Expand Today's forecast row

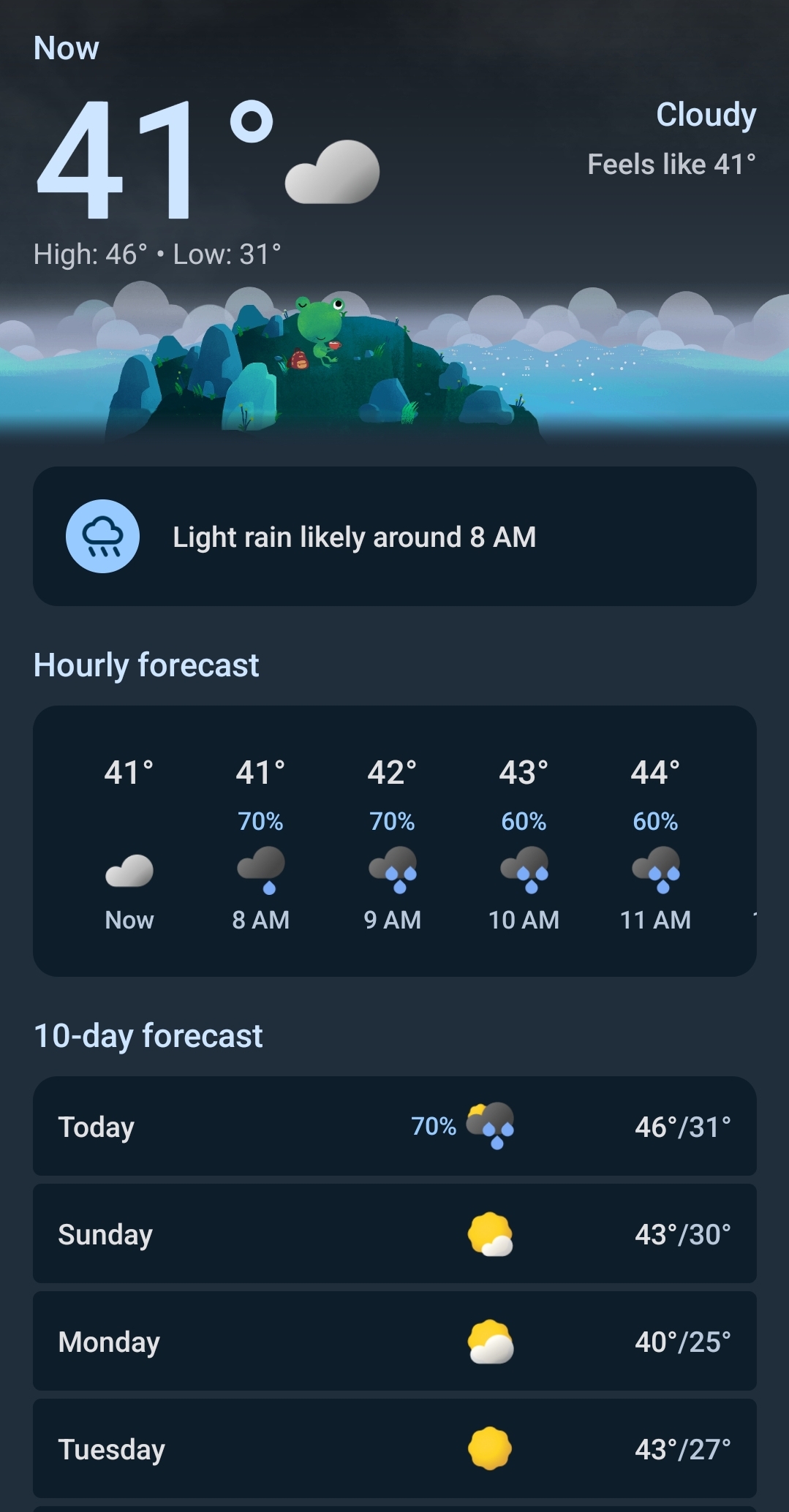(x=394, y=1126)
